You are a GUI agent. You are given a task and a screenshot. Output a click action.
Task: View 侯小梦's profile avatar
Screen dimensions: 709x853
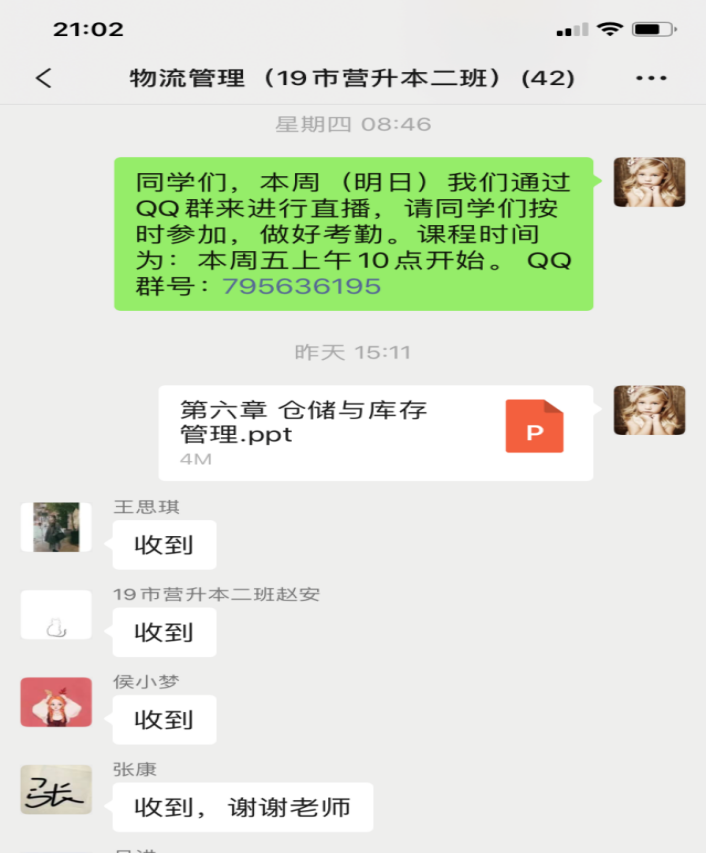(x=56, y=702)
